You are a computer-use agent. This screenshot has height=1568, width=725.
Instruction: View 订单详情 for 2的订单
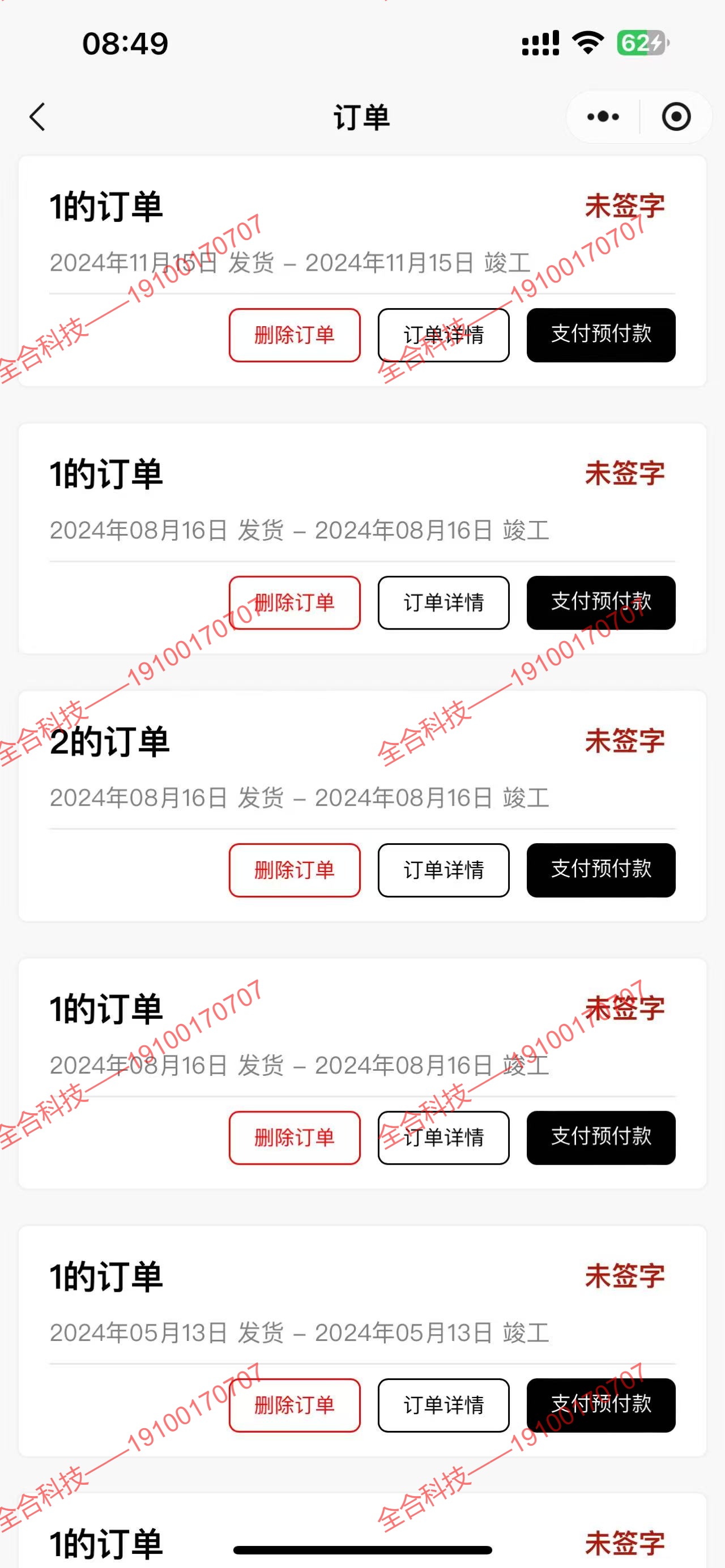(443, 870)
